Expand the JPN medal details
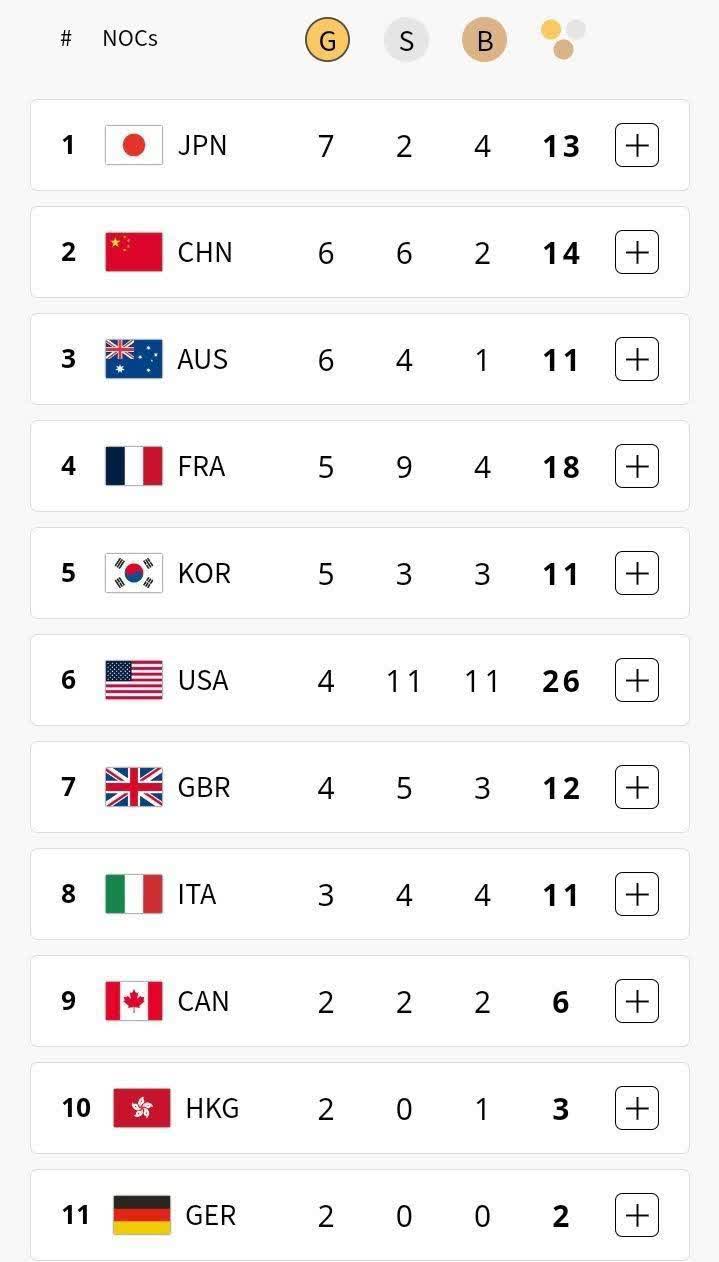 point(637,146)
